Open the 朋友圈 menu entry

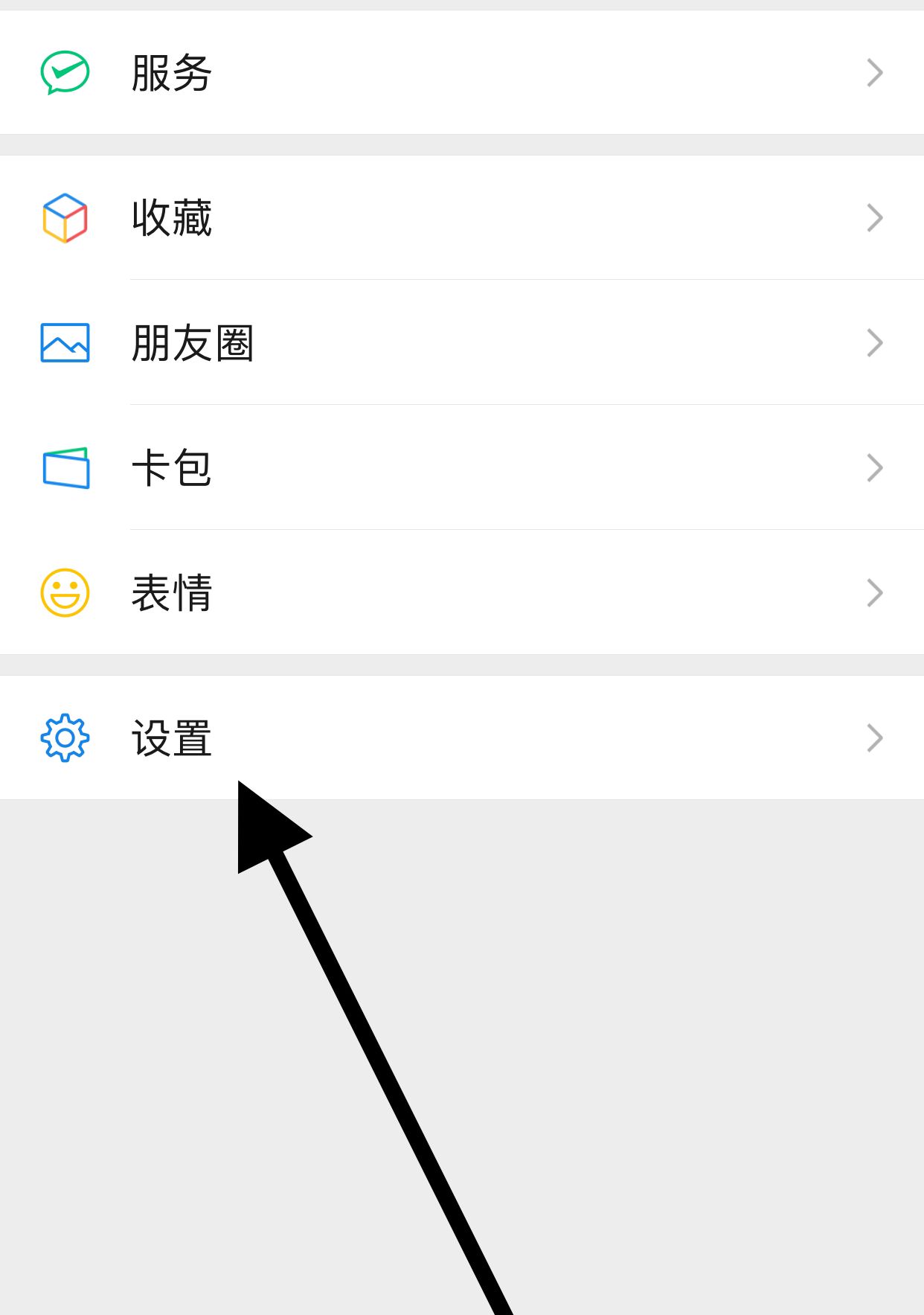193,342
